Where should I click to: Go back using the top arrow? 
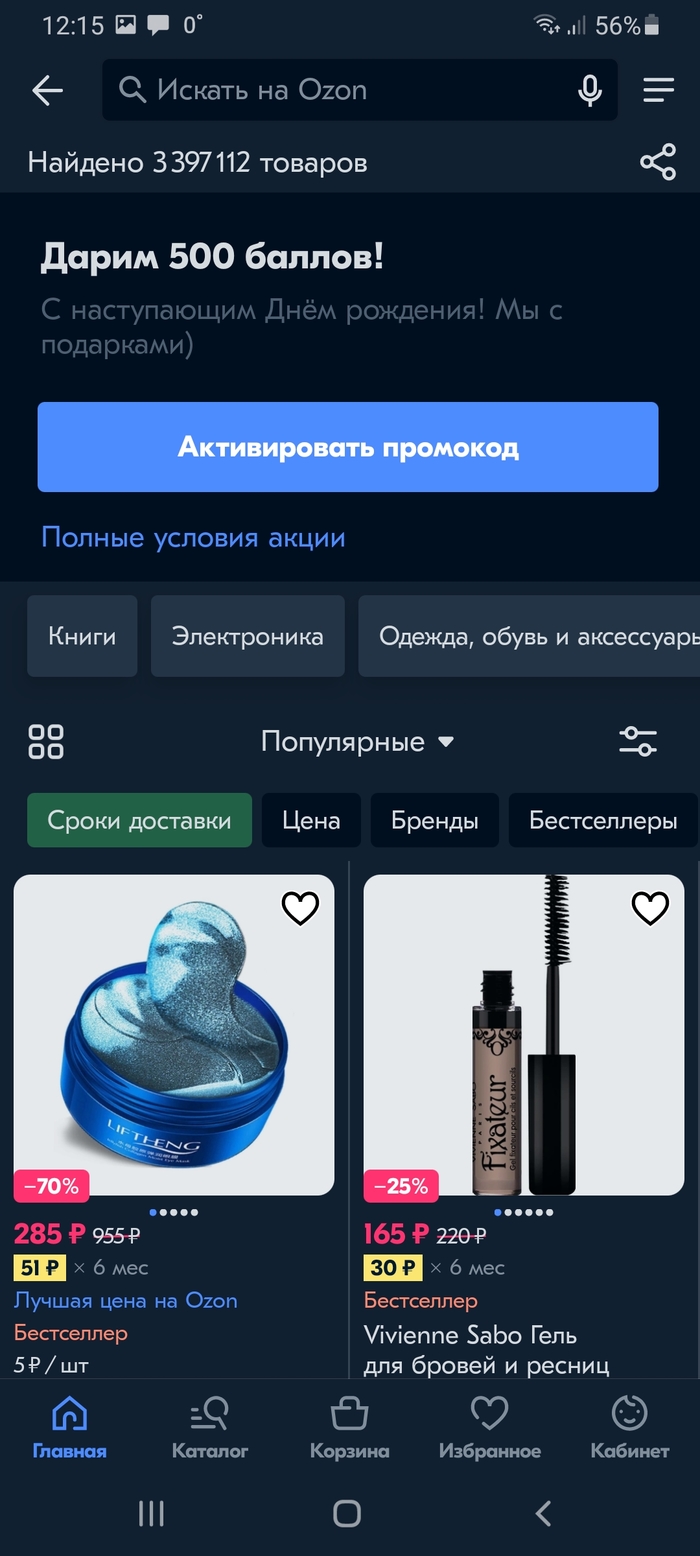pos(47,91)
